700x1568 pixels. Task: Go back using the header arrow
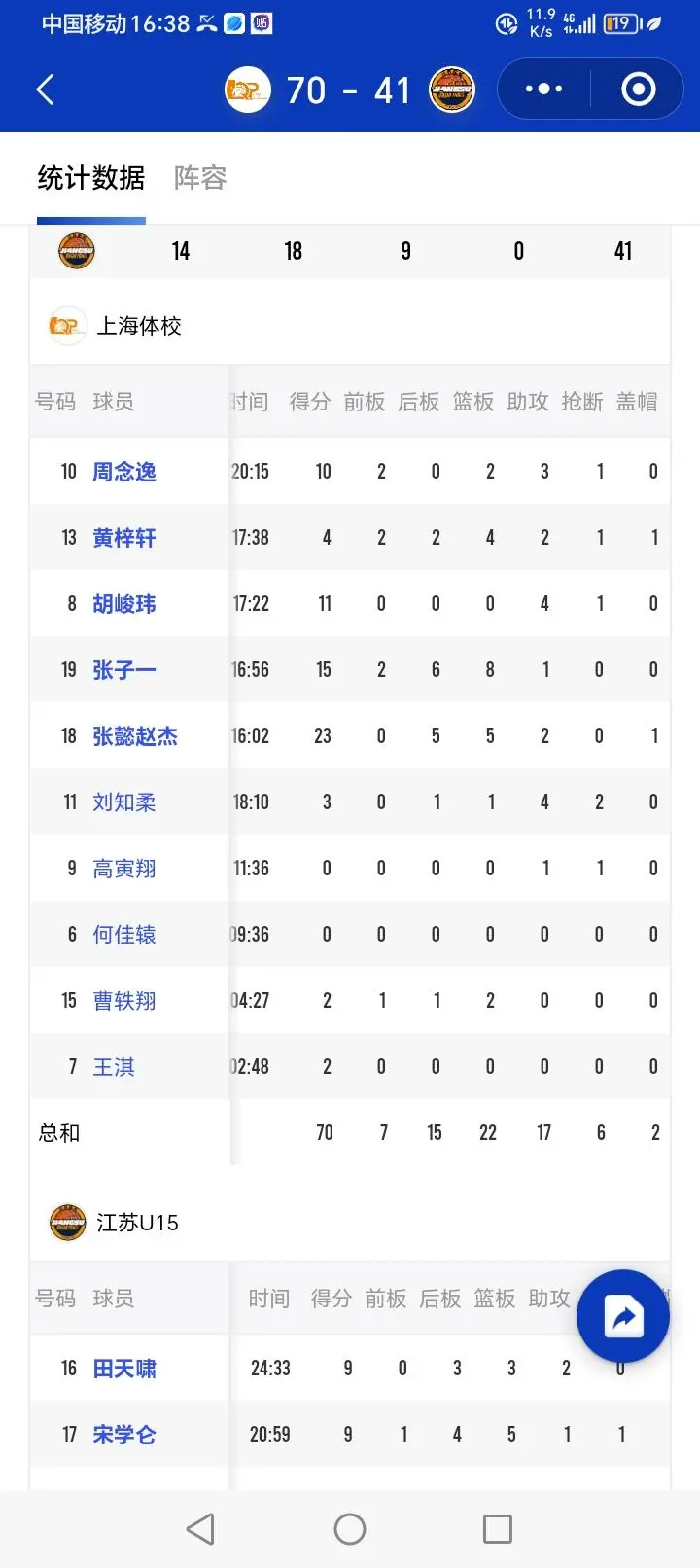(45, 89)
